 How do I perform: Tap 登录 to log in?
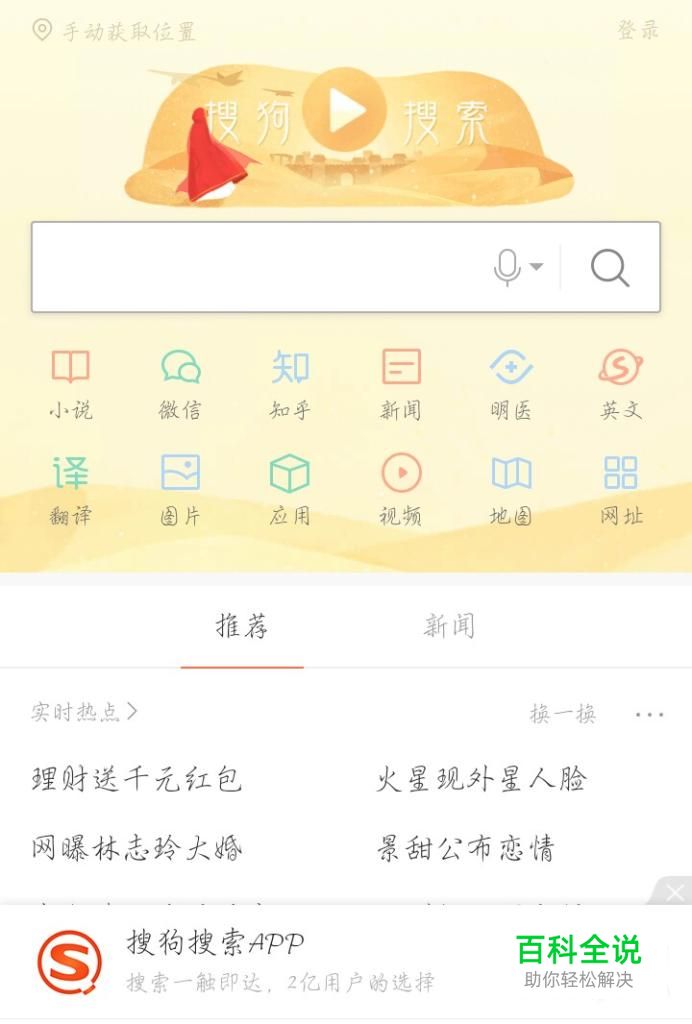click(637, 30)
